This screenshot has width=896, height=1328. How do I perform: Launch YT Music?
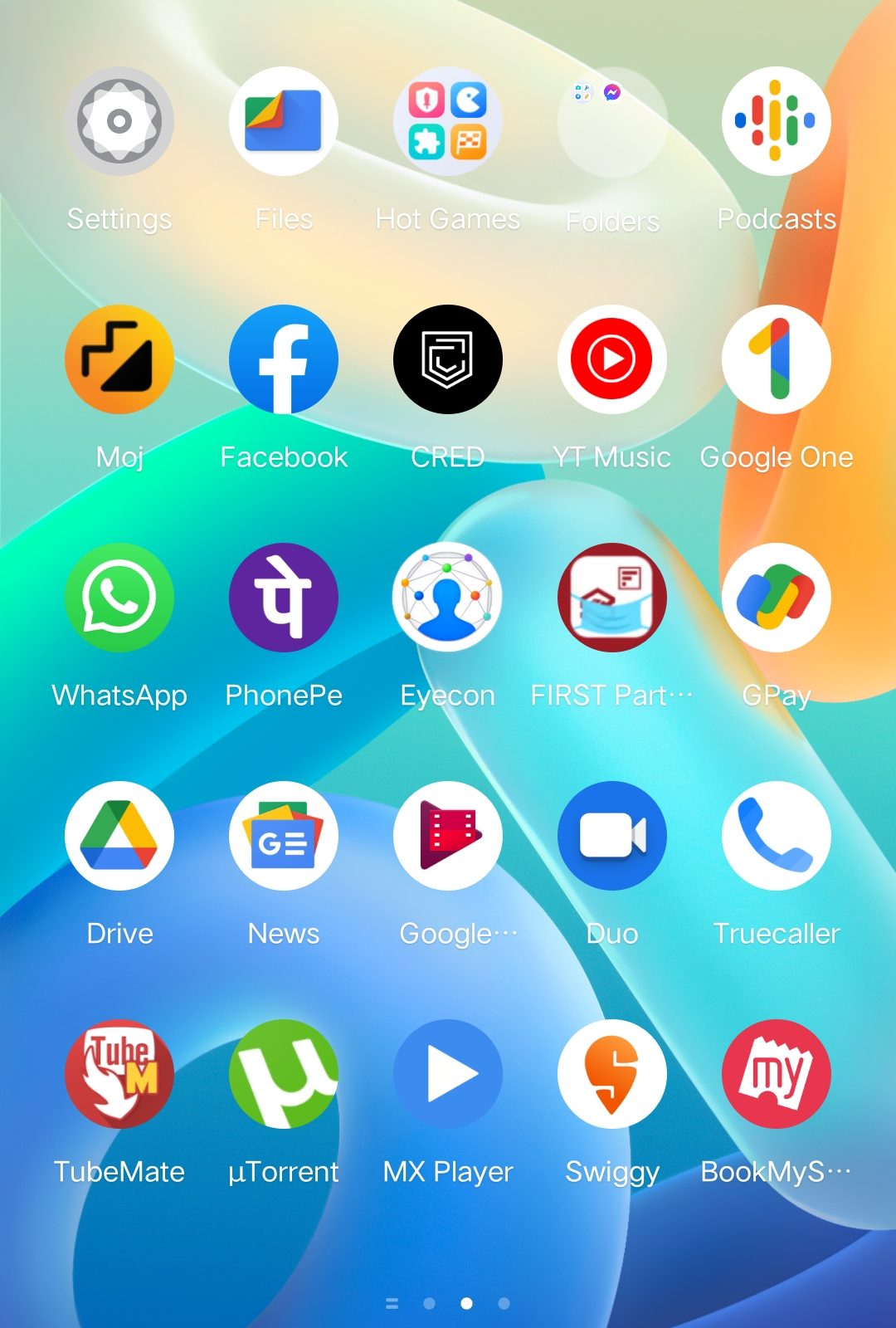pyautogui.click(x=612, y=359)
